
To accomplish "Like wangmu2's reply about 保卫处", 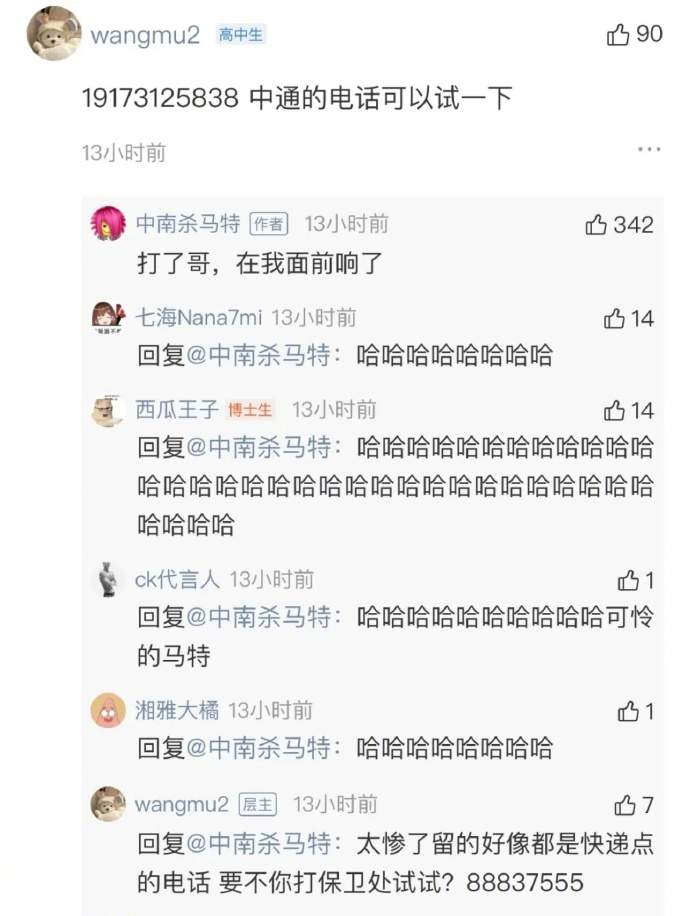I will click(x=625, y=805).
